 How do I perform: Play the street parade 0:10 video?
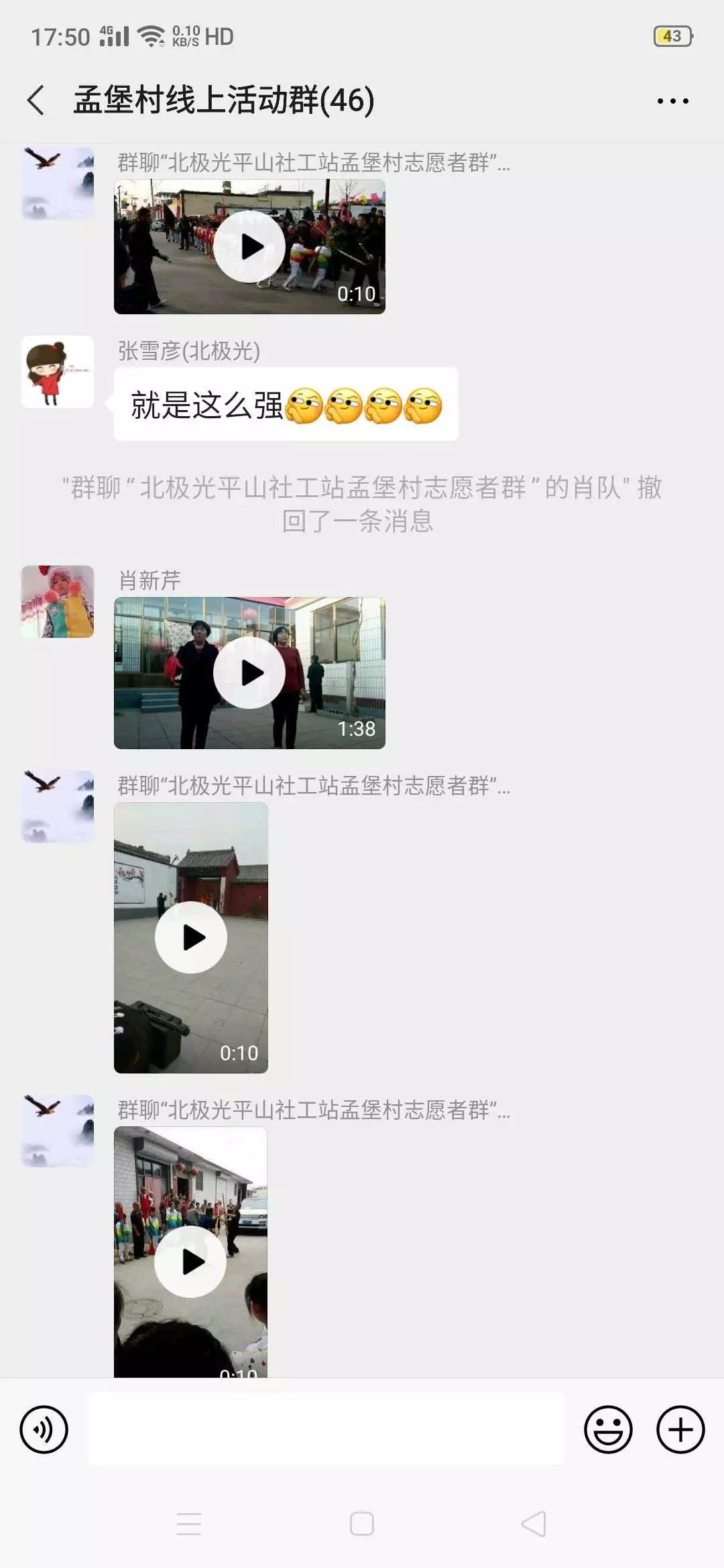249,247
